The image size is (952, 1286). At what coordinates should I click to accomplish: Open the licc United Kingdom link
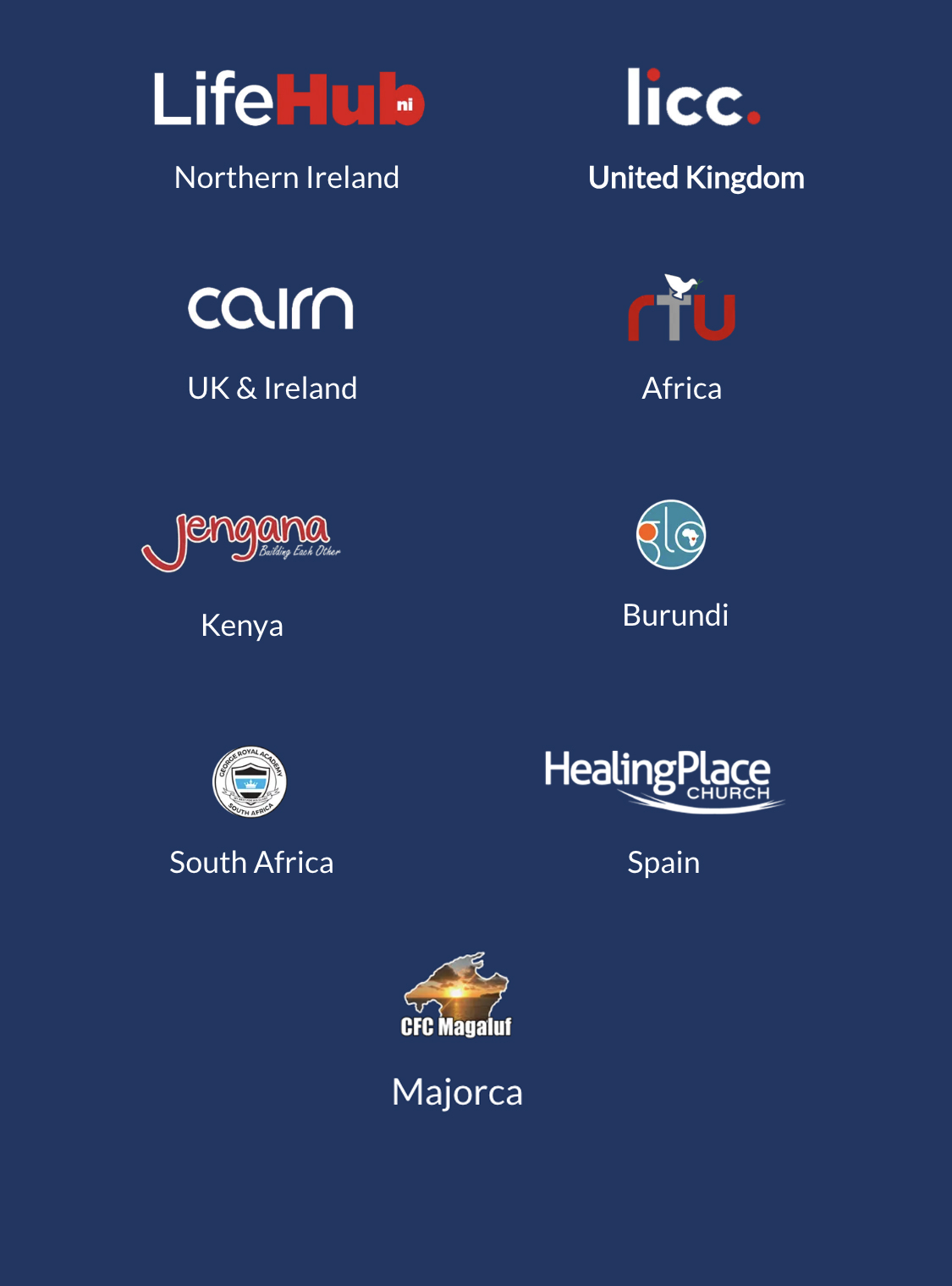point(694,98)
